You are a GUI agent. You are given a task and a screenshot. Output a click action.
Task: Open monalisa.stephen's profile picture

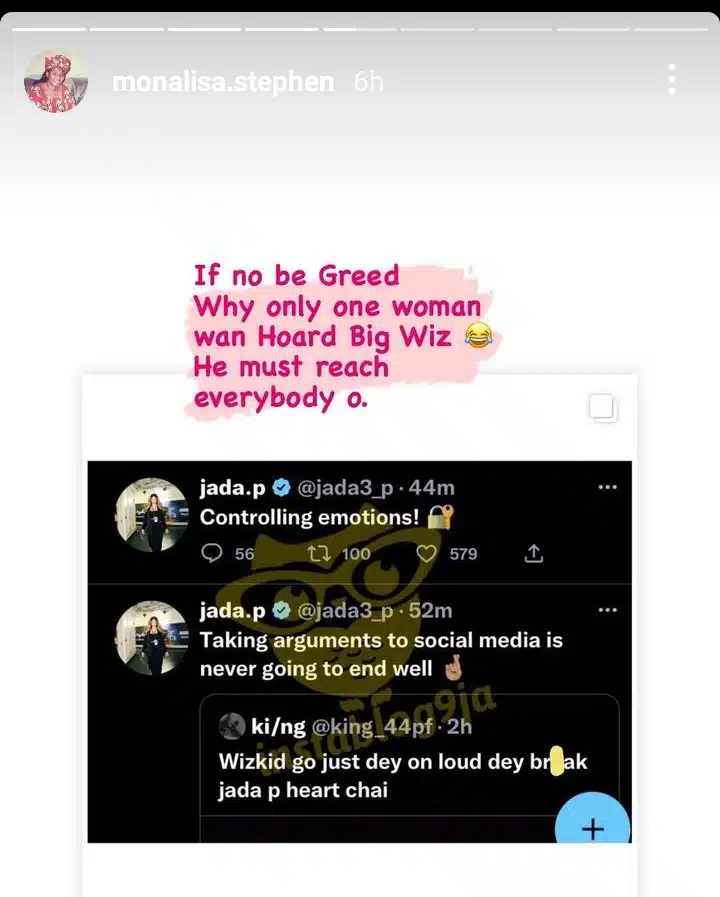pos(56,81)
